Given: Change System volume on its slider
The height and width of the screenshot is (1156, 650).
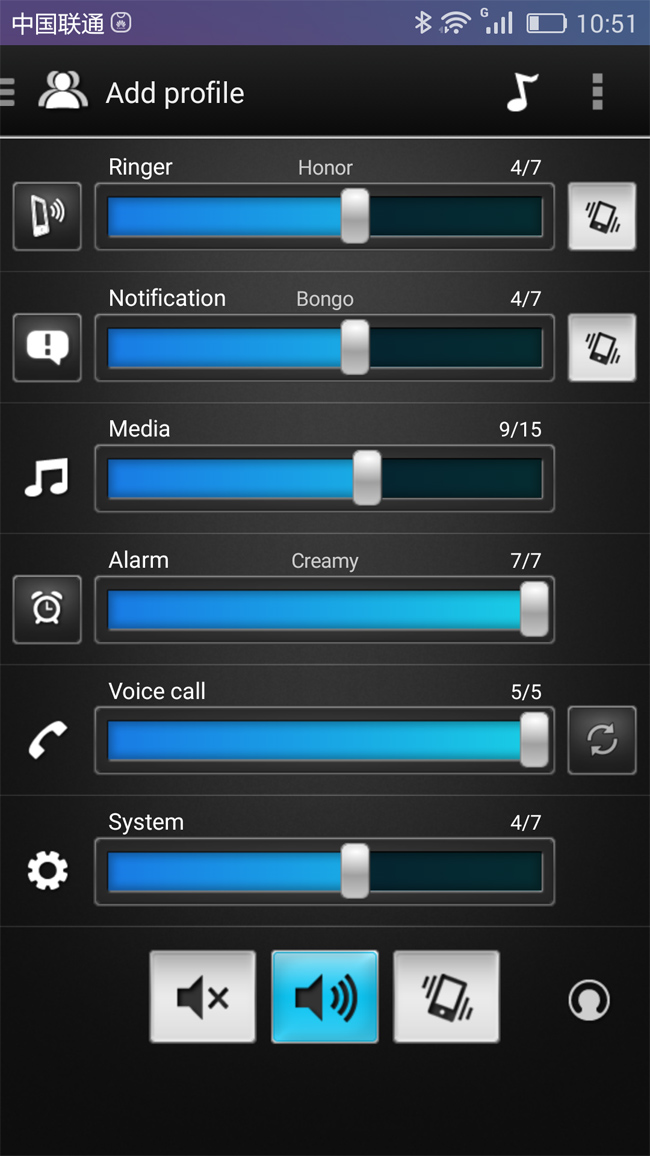Looking at the screenshot, I should click(x=324, y=871).
